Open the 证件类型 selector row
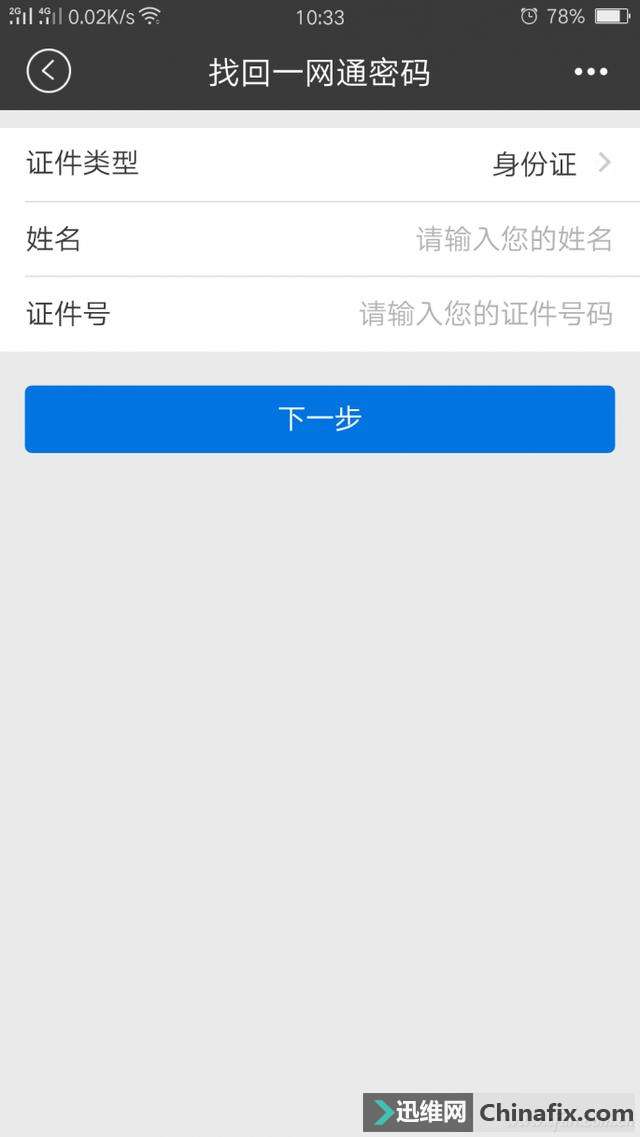 (320, 165)
